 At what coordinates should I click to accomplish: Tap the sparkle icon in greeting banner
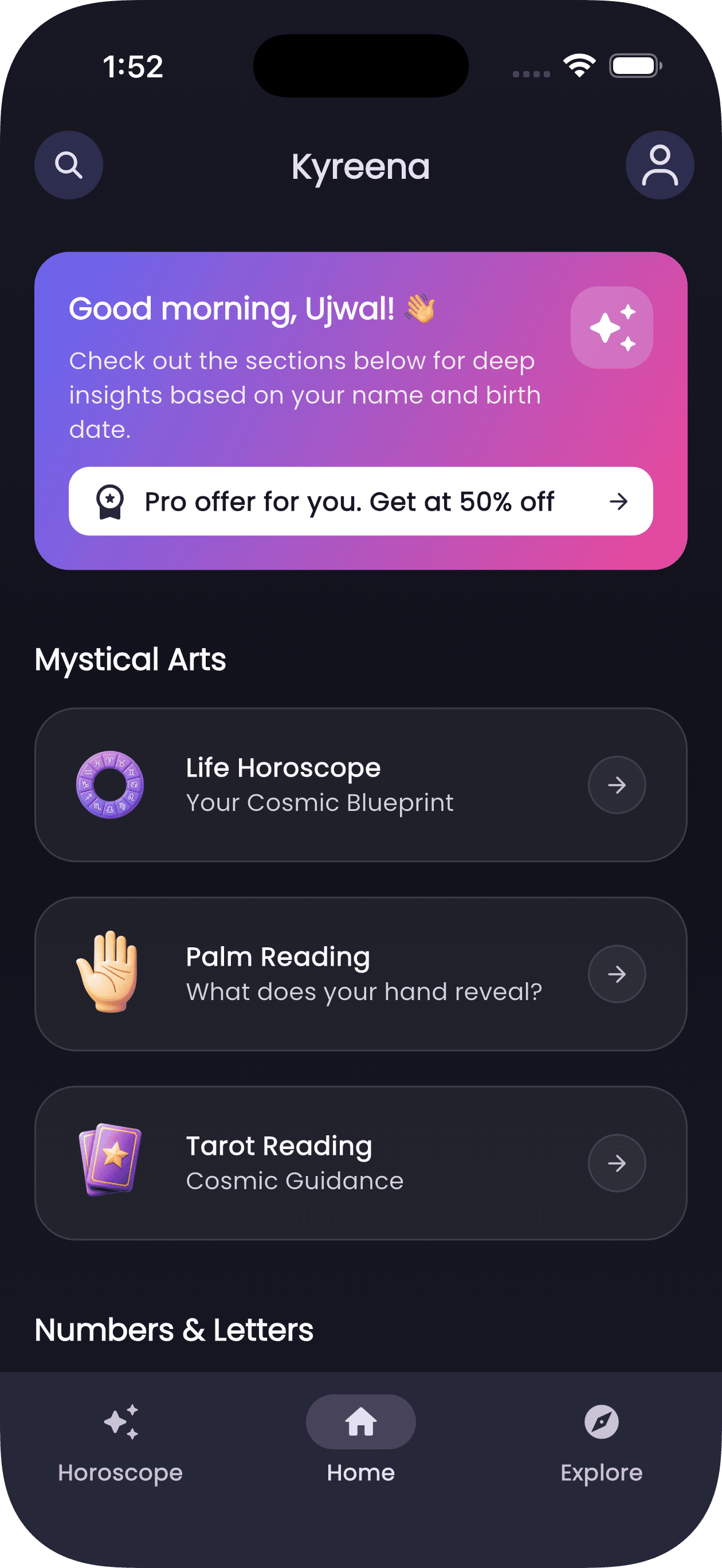pyautogui.click(x=611, y=327)
